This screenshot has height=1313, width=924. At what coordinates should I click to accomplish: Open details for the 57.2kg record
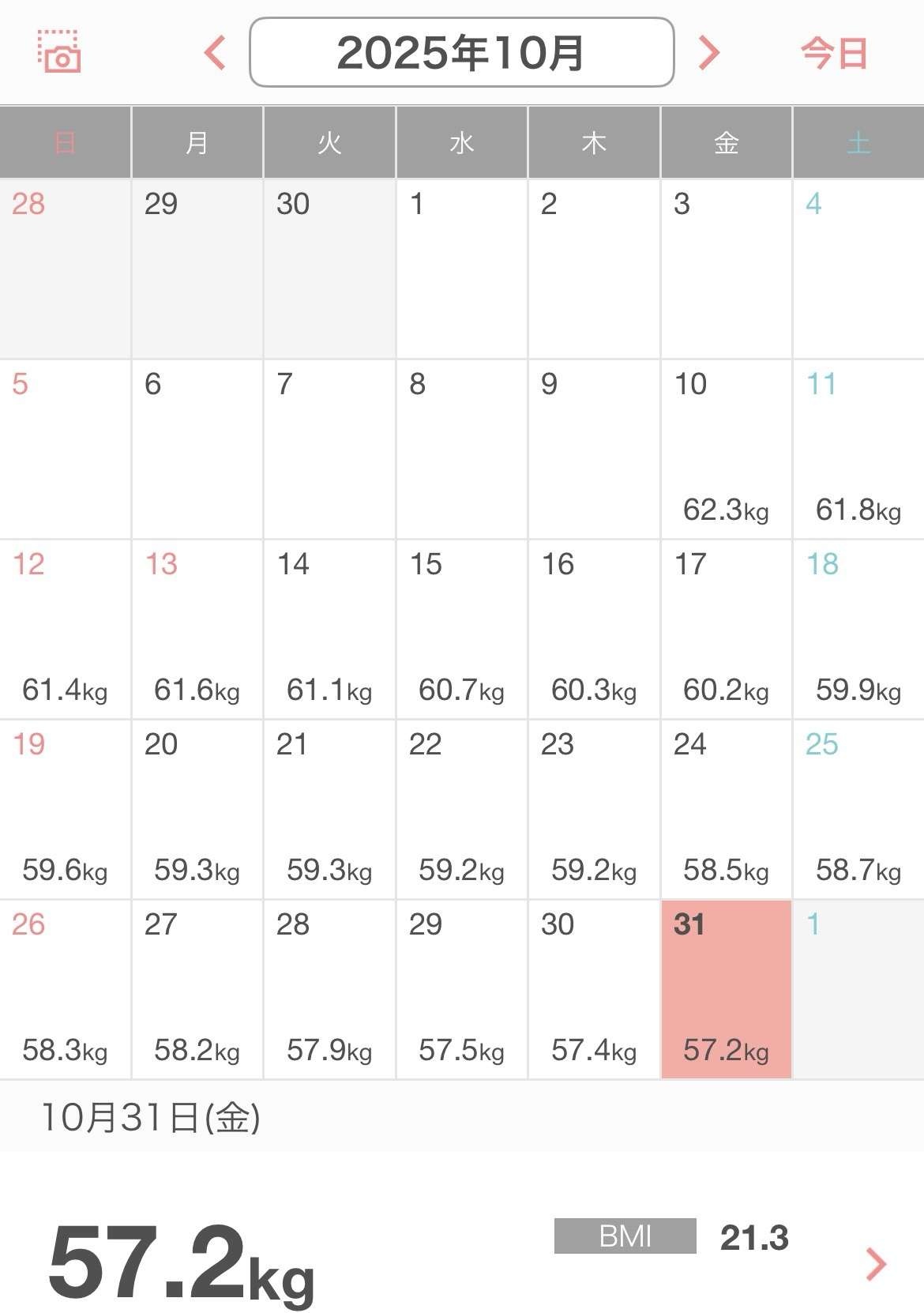(875, 1264)
